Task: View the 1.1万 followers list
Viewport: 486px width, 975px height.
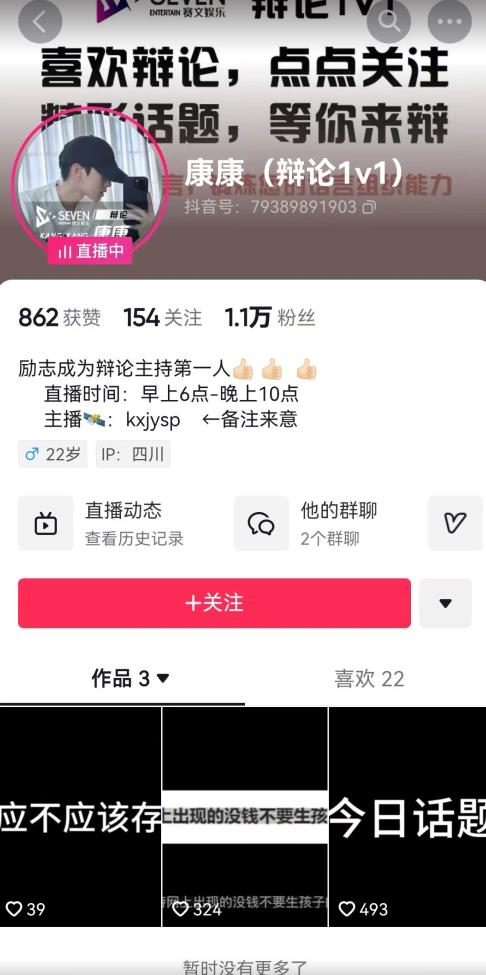Action: (x=270, y=318)
